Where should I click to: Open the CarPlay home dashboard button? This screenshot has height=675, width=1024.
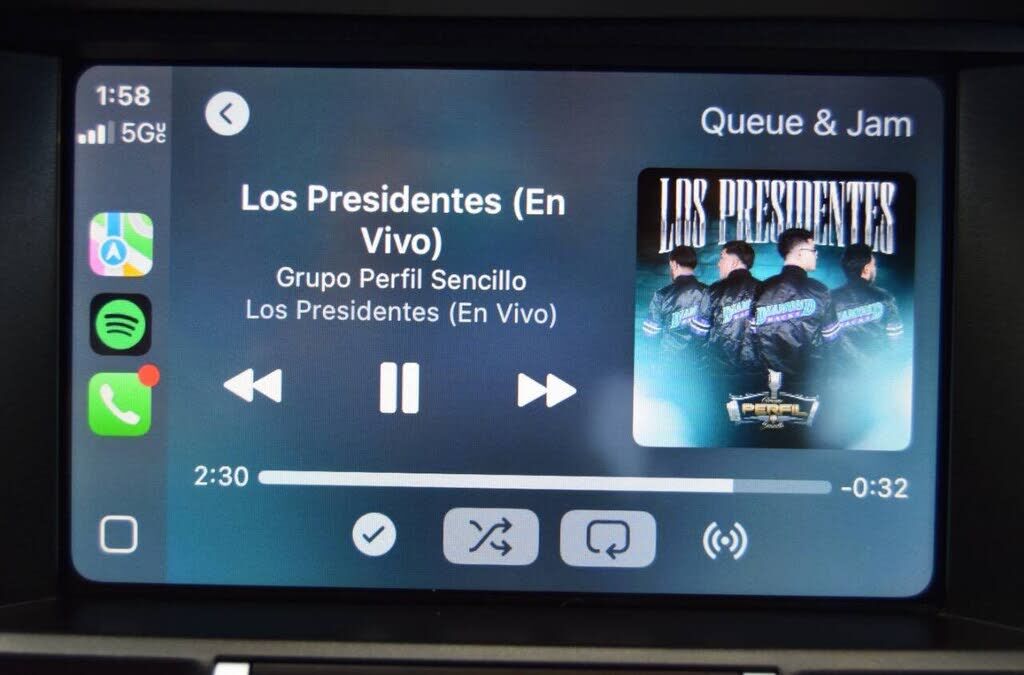tap(118, 534)
